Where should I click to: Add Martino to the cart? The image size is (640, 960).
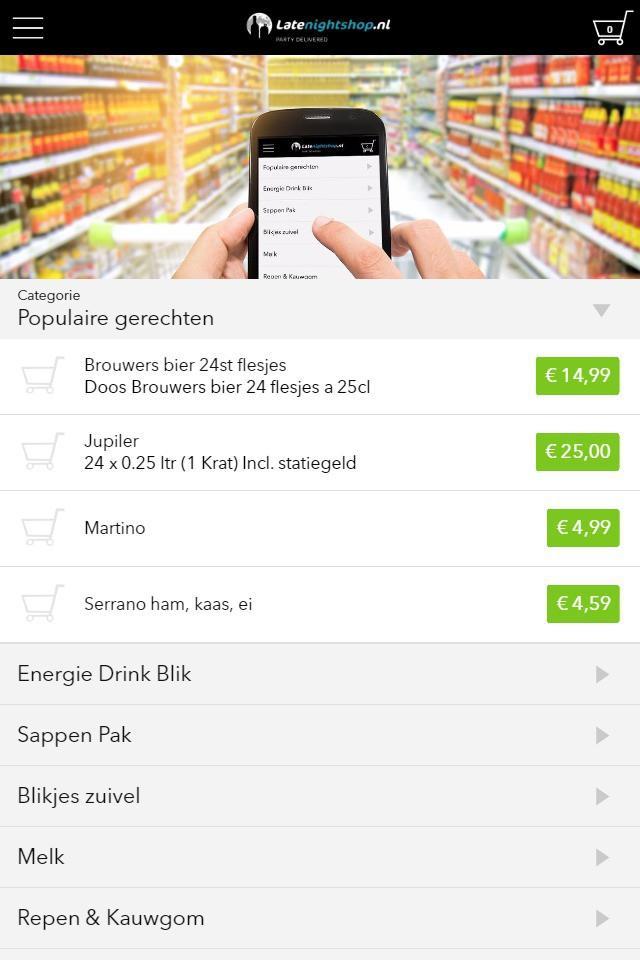[x=43, y=528]
